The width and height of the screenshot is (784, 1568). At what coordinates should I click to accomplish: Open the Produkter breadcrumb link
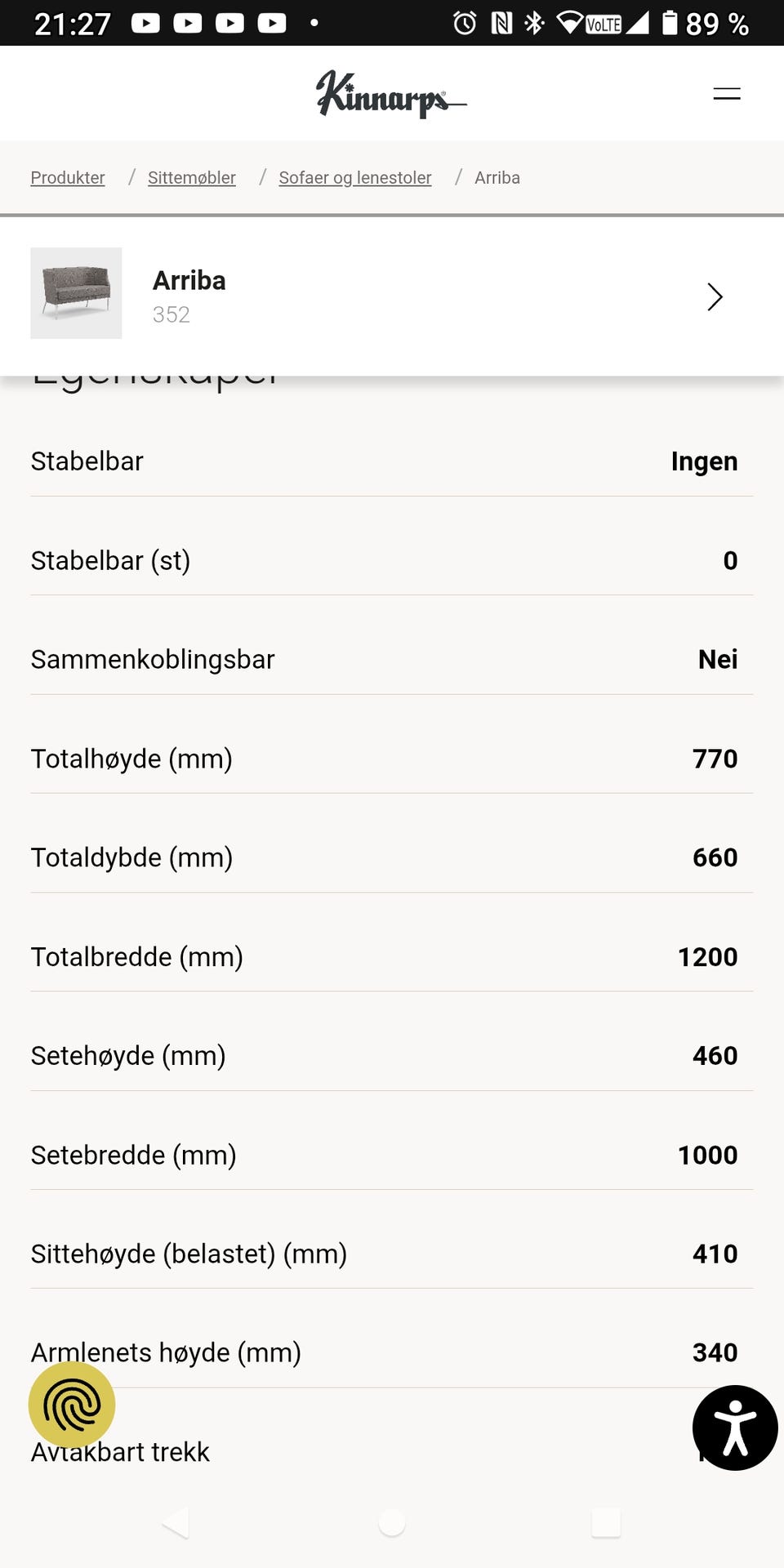68,177
